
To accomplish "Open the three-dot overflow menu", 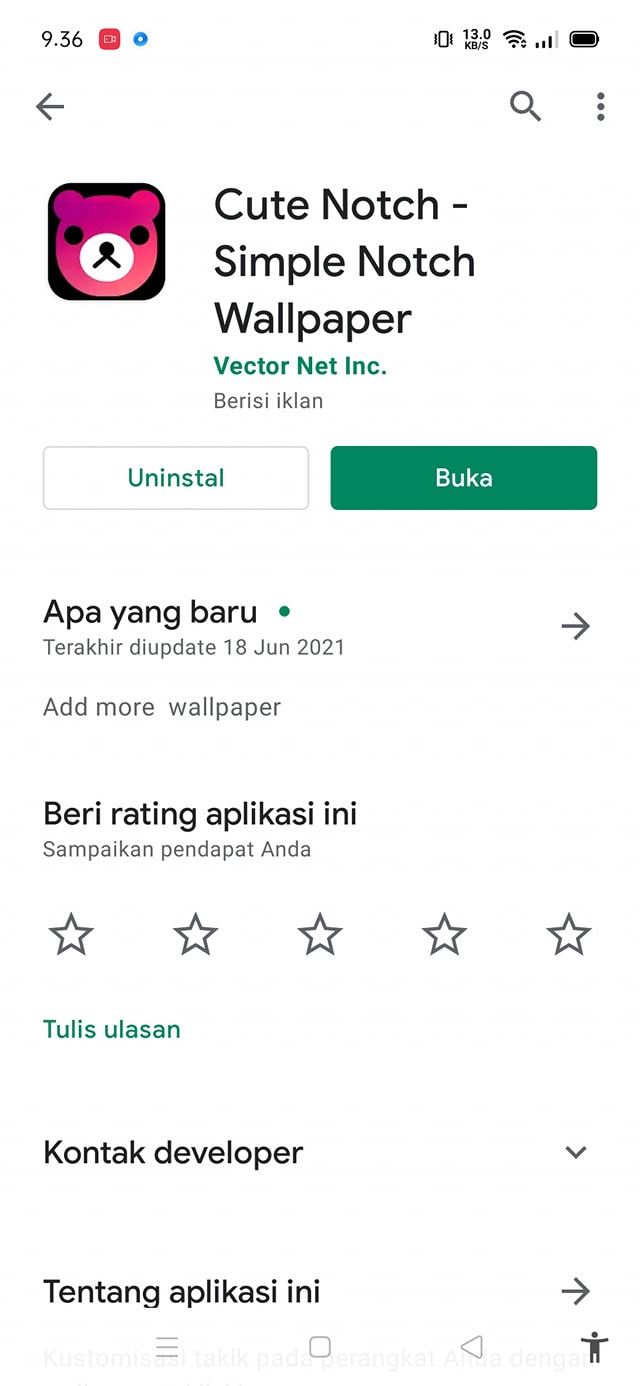I will point(600,106).
